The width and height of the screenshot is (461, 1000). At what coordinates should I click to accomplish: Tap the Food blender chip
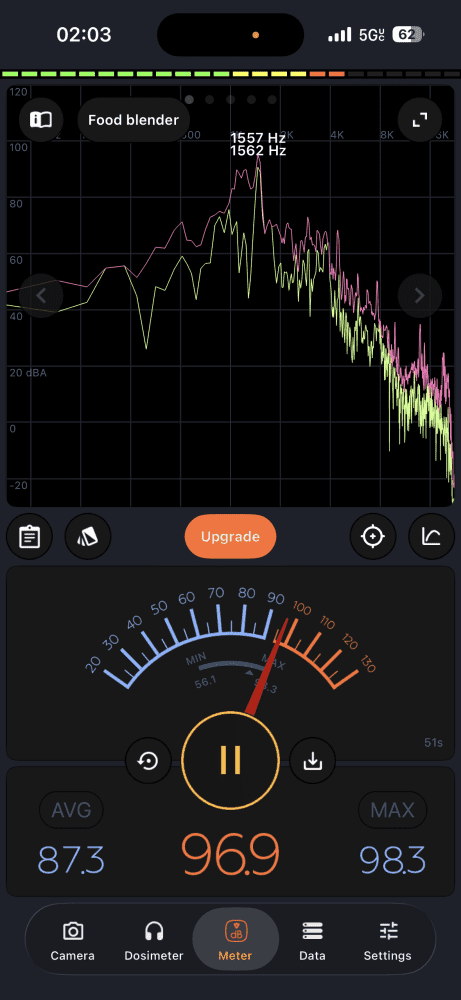[x=133, y=120]
